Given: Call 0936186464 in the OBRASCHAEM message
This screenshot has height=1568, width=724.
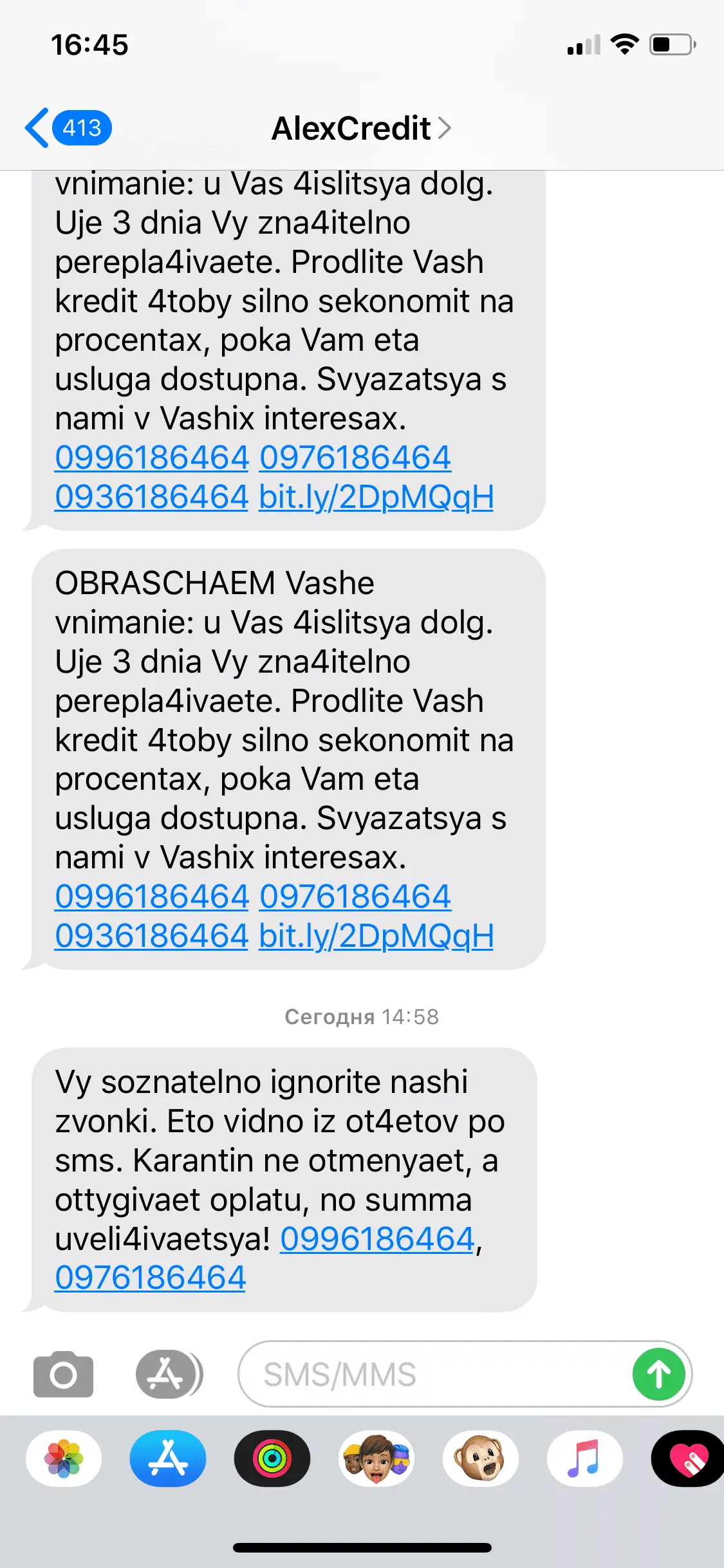Looking at the screenshot, I should [152, 936].
